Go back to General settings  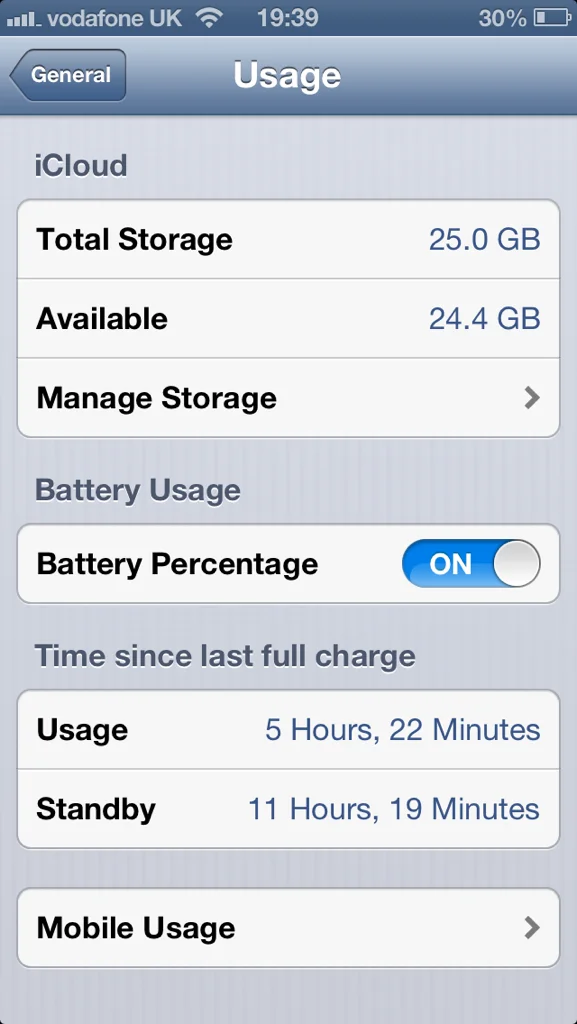point(69,75)
